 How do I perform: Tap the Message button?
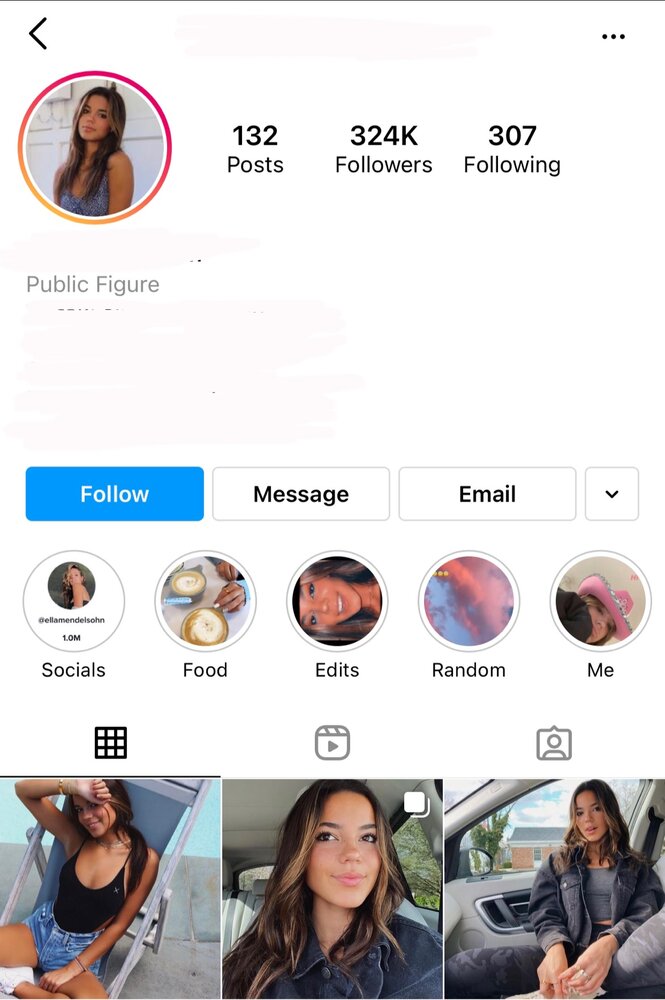(301, 494)
